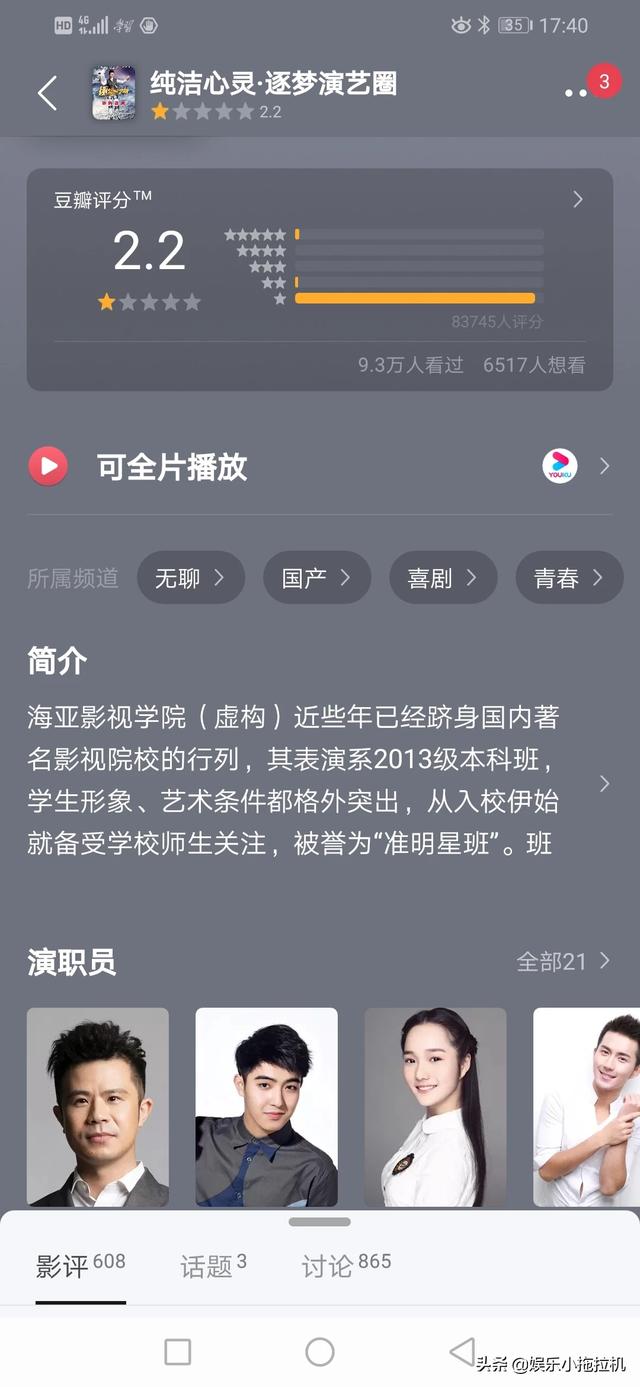Image resolution: width=640 pixels, height=1387 pixels.
Task: Switch to the 影评 tab
Action: pyautogui.click(x=80, y=1267)
